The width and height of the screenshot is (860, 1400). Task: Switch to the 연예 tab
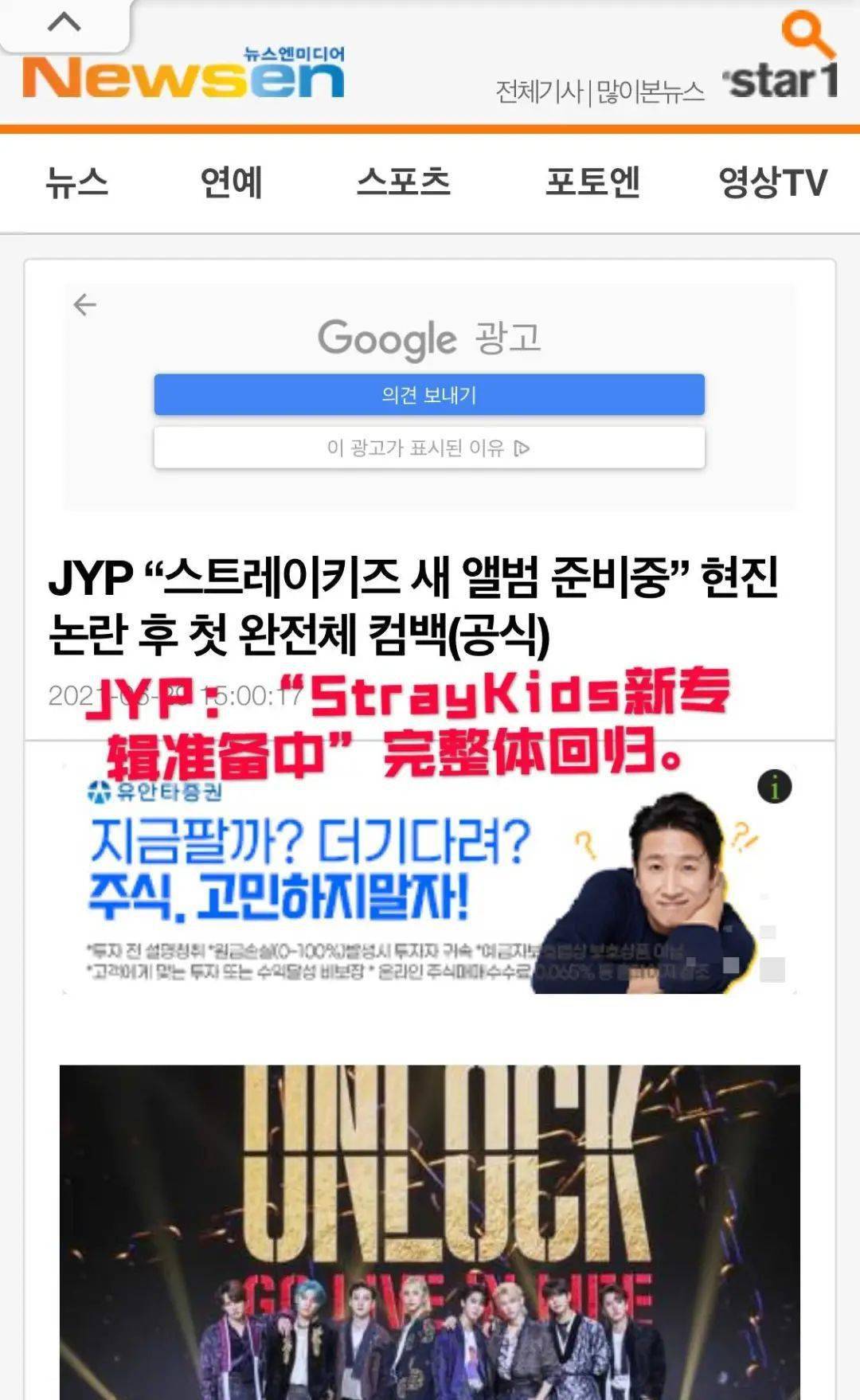point(231,182)
